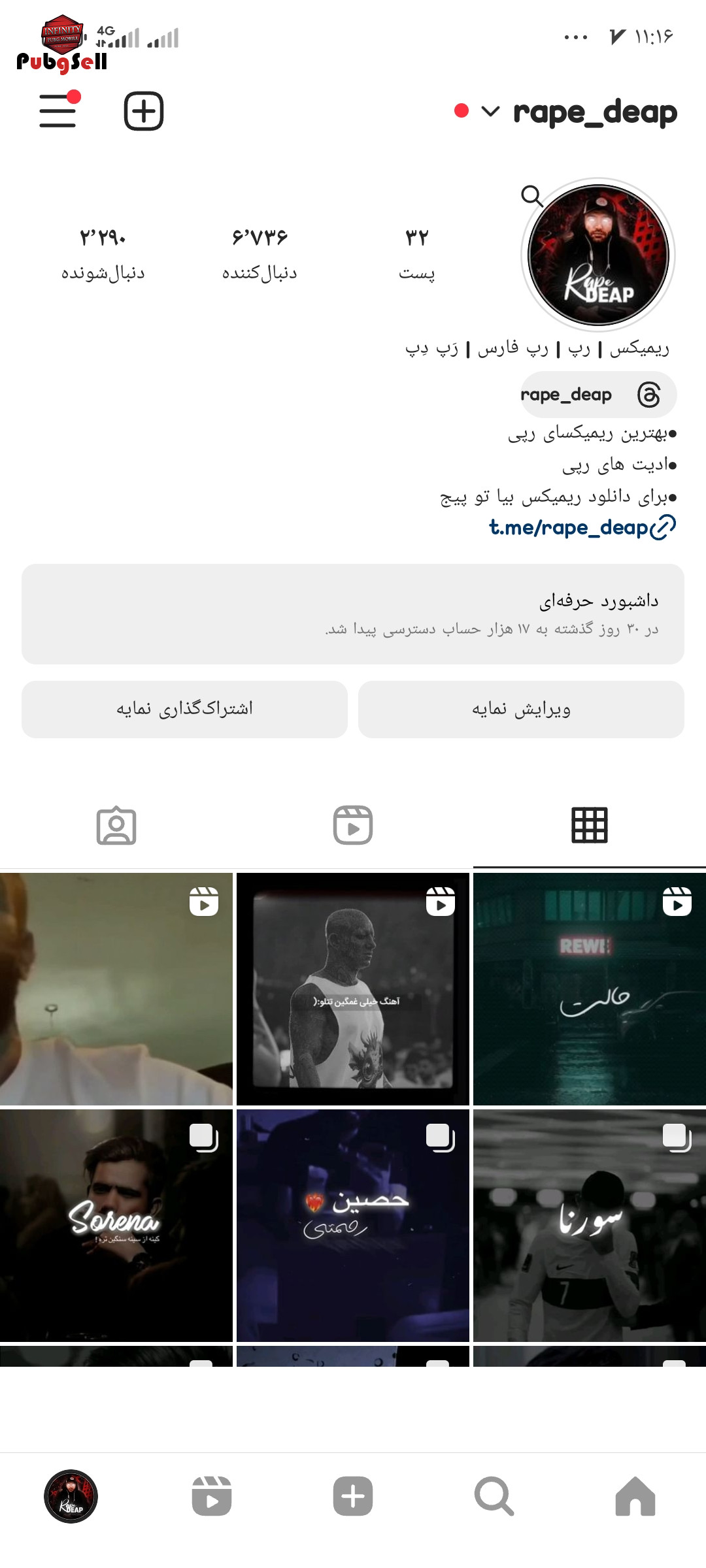Switch to the tagged photos tab
Viewport: 706px width, 1568px height.
[x=116, y=826]
